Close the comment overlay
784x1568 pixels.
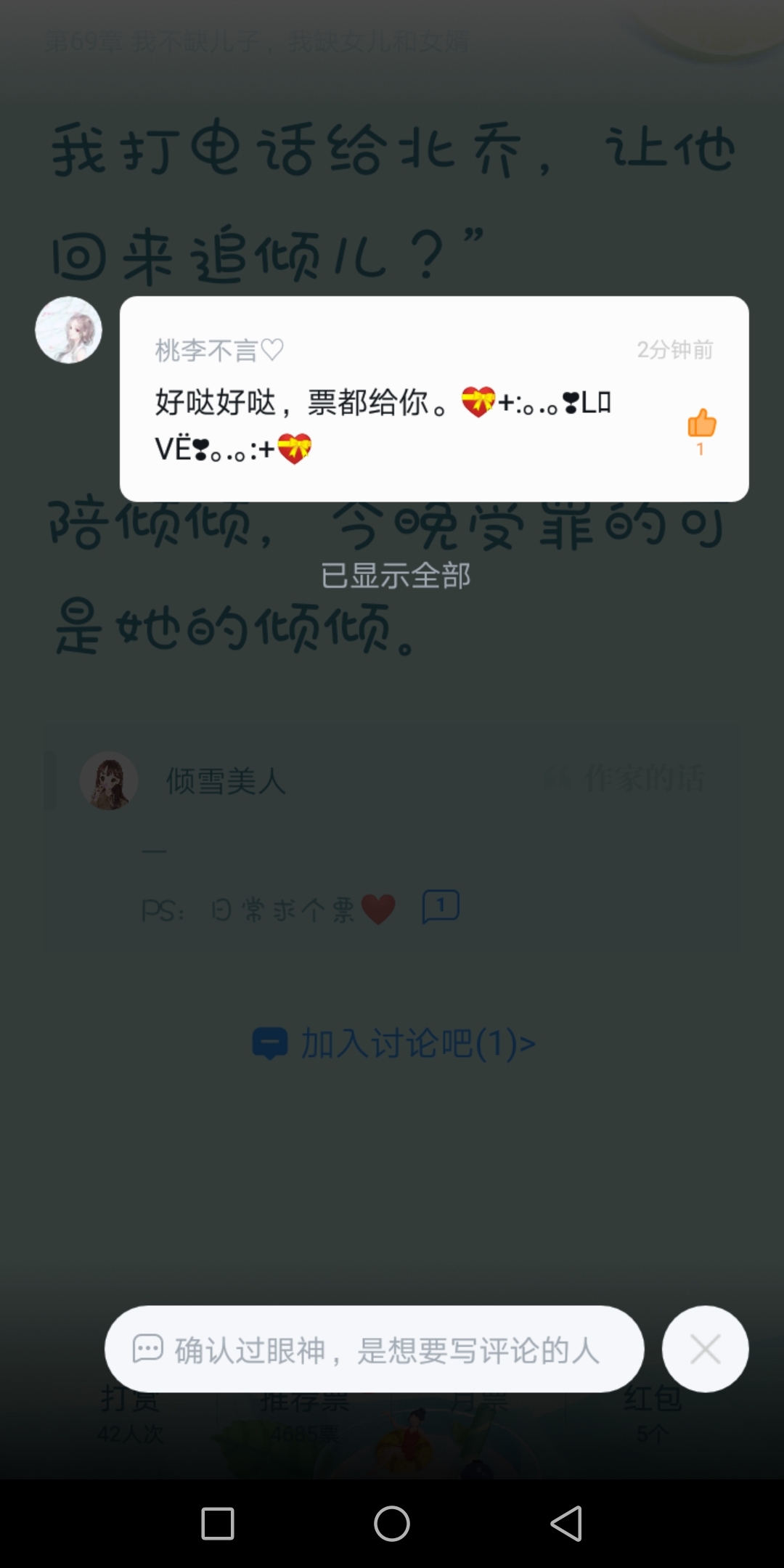(x=705, y=1349)
